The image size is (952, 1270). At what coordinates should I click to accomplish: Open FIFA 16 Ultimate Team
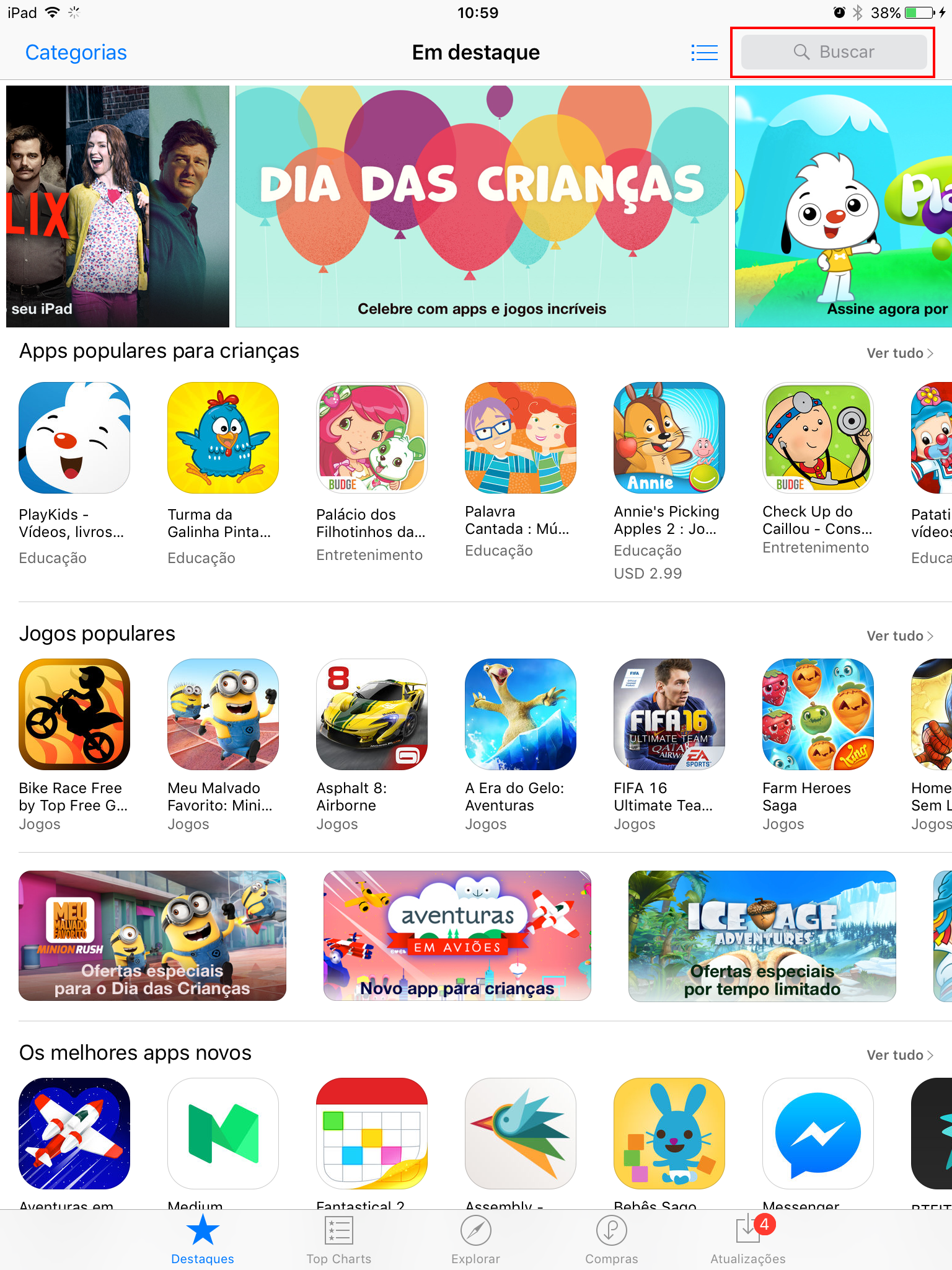(x=669, y=714)
